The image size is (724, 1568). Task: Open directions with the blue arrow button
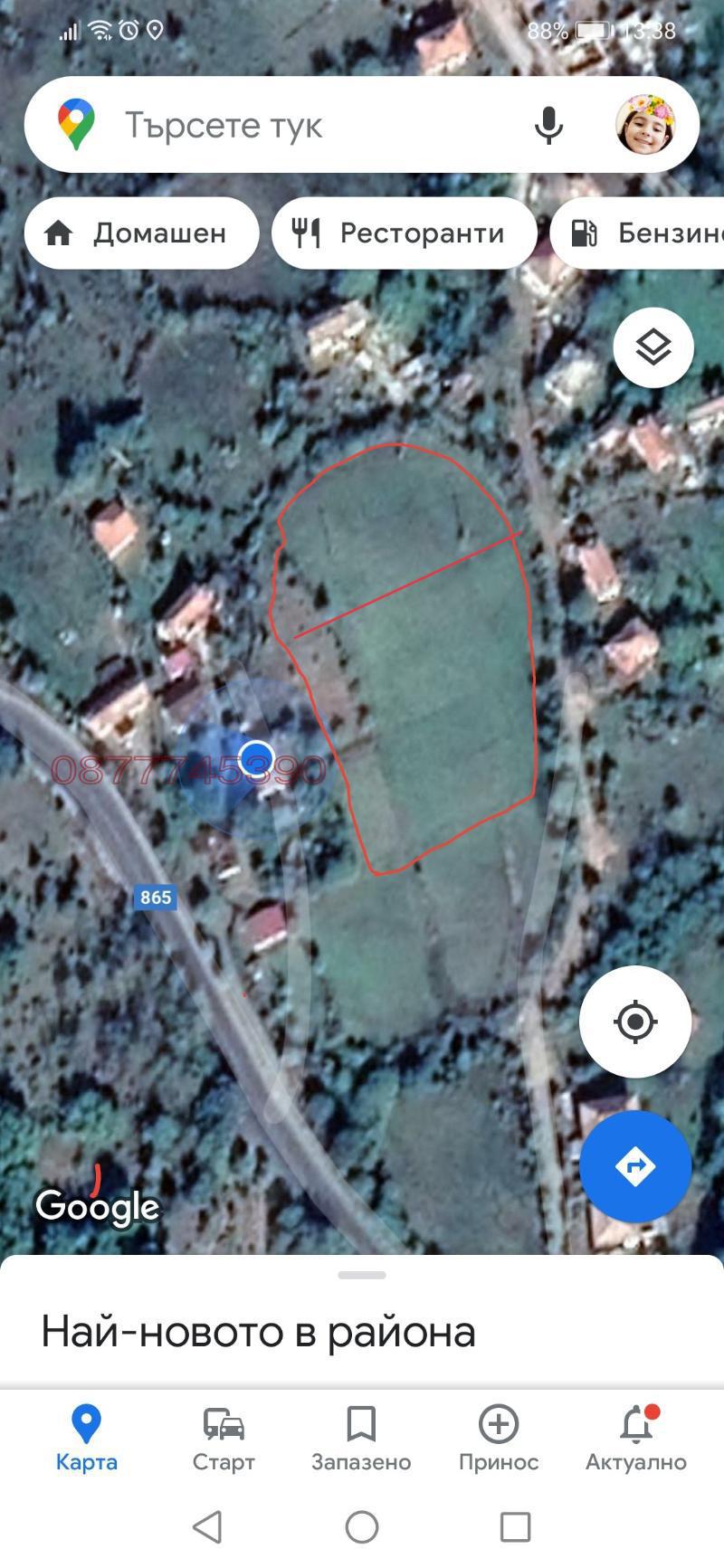point(635,1166)
